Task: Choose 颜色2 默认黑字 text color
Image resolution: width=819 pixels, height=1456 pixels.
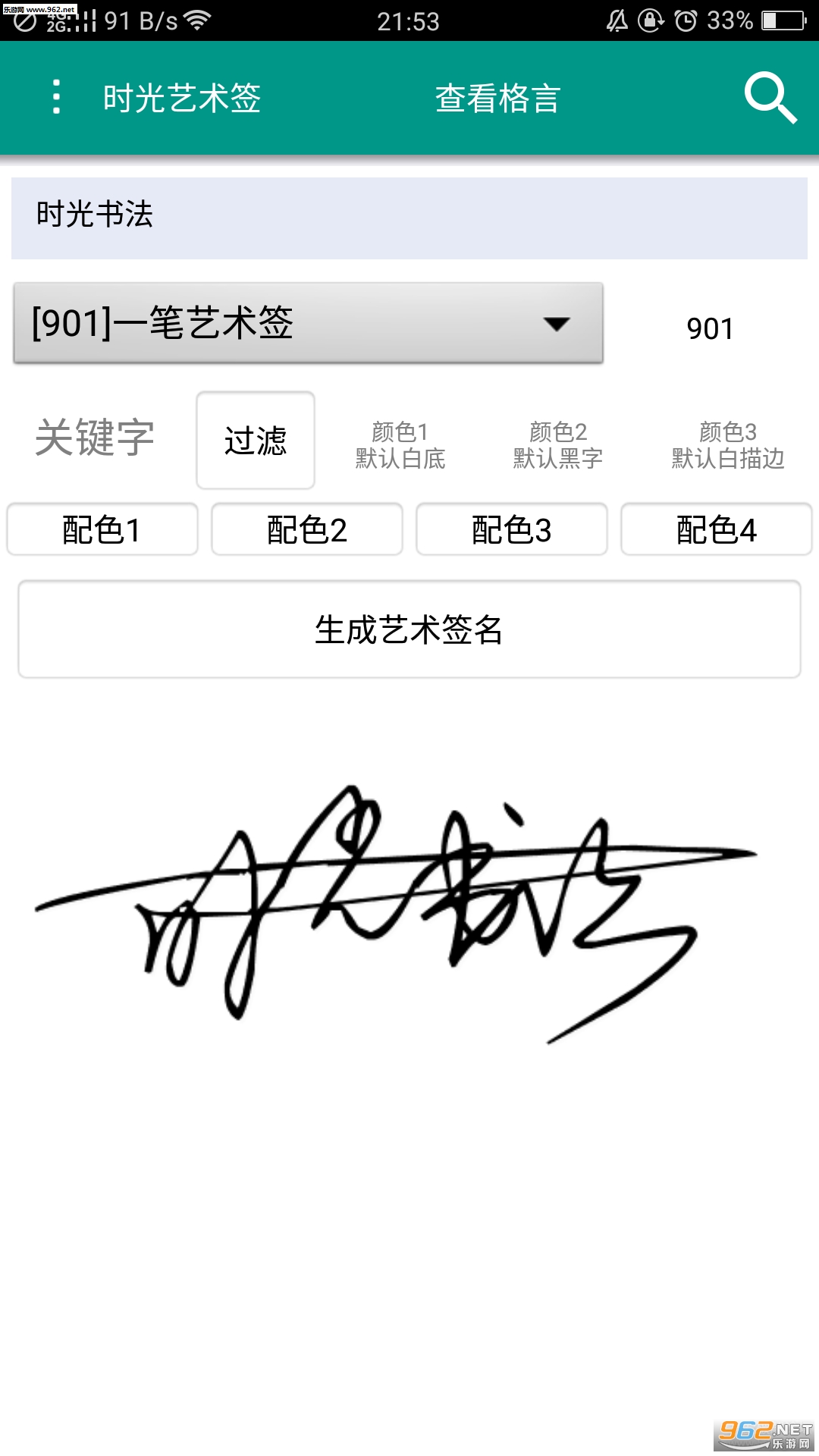Action: click(558, 445)
